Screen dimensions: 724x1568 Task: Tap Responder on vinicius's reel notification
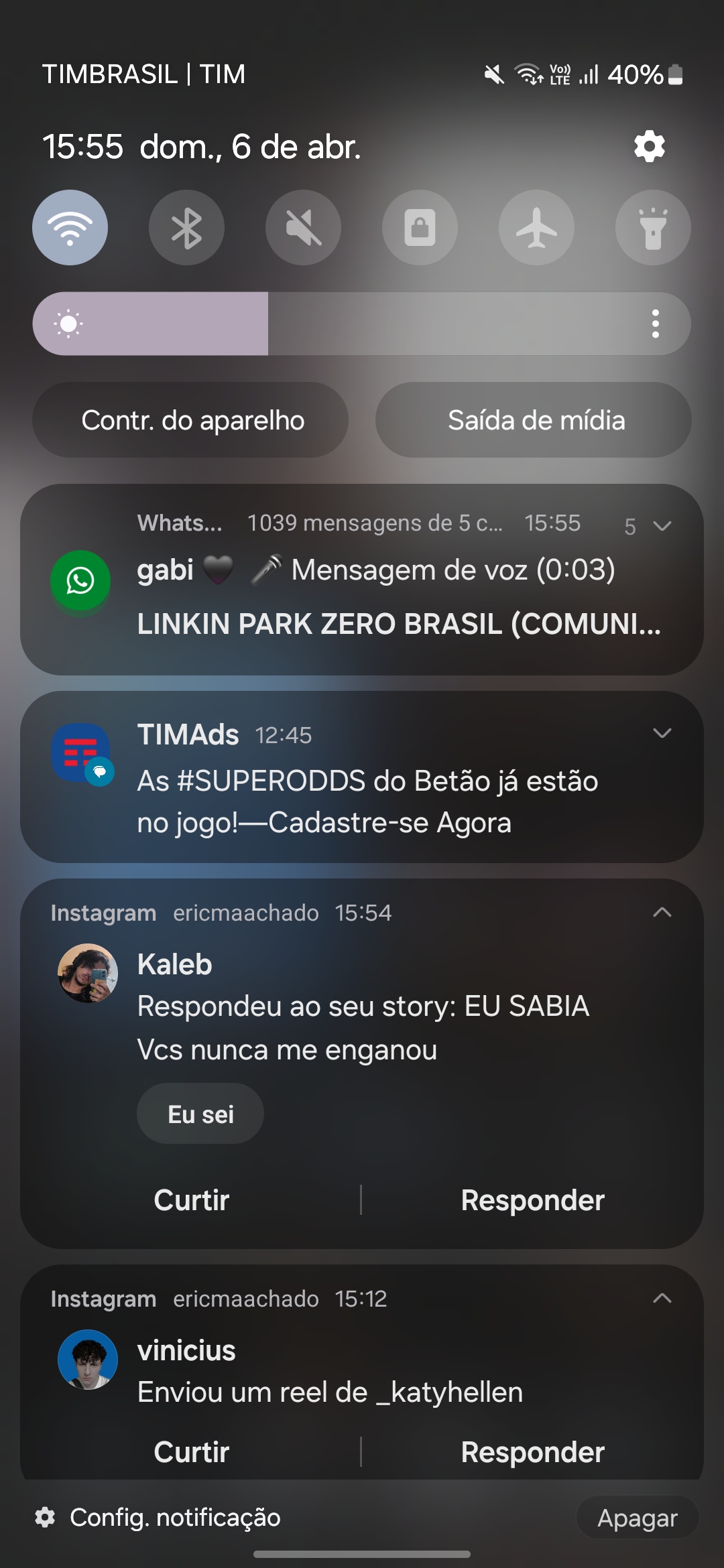point(532,1451)
